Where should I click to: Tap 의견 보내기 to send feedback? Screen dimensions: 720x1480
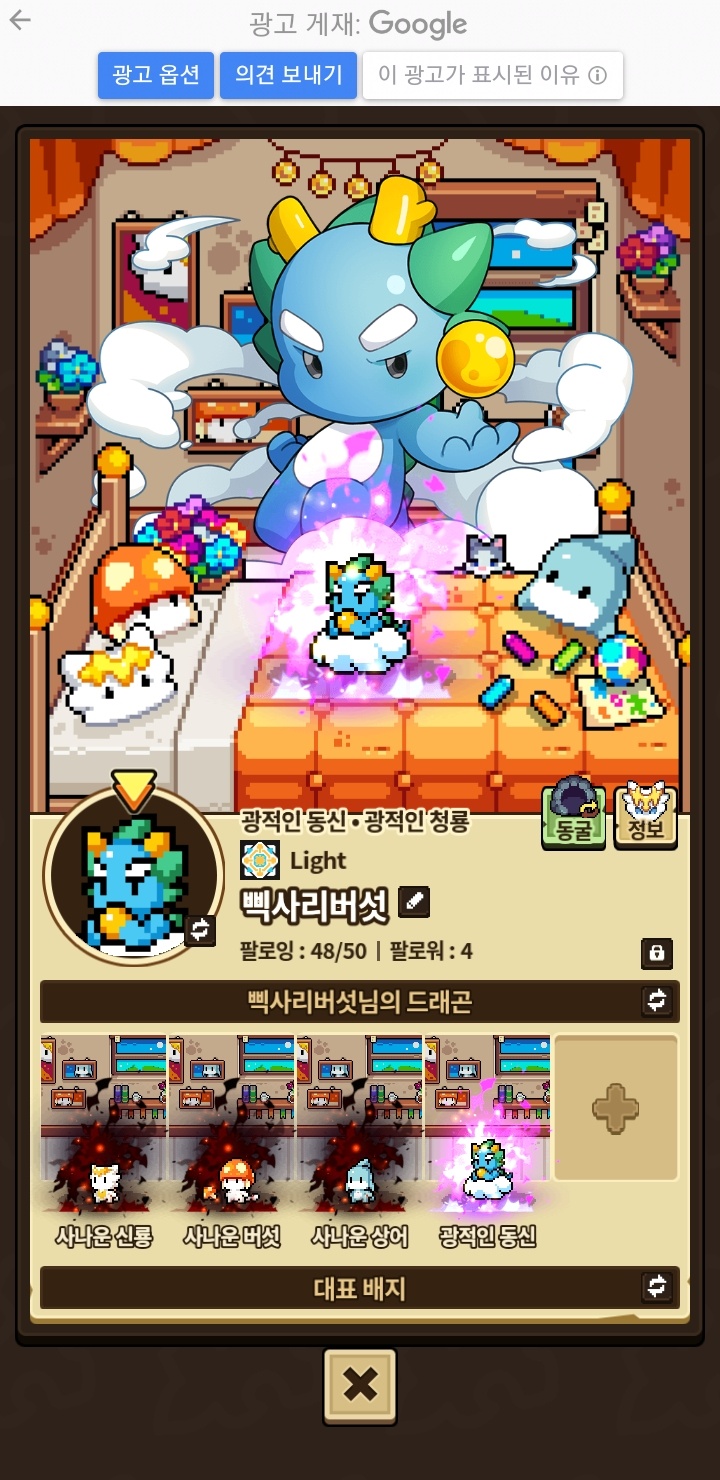pyautogui.click(x=288, y=75)
